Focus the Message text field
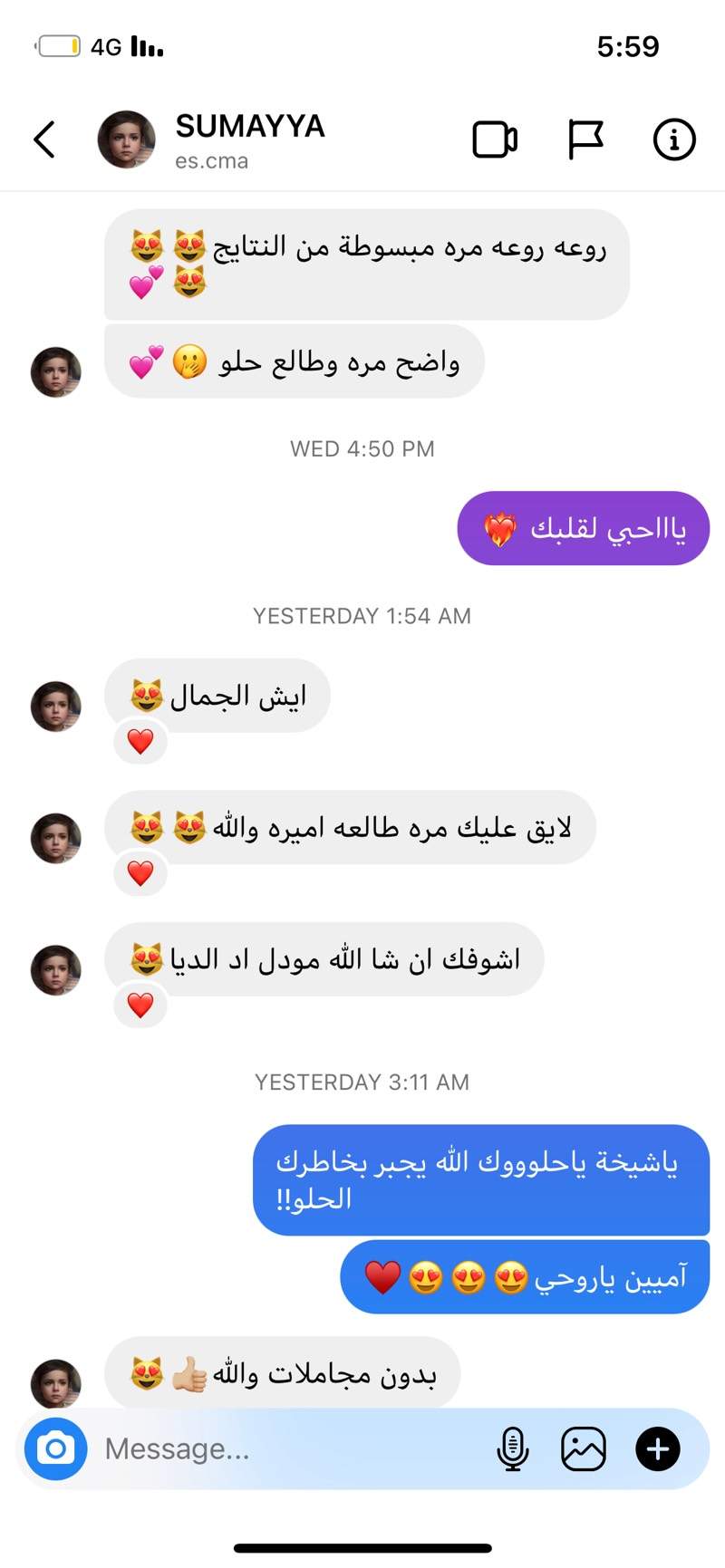The width and height of the screenshot is (725, 1568). pyautogui.click(x=290, y=1448)
